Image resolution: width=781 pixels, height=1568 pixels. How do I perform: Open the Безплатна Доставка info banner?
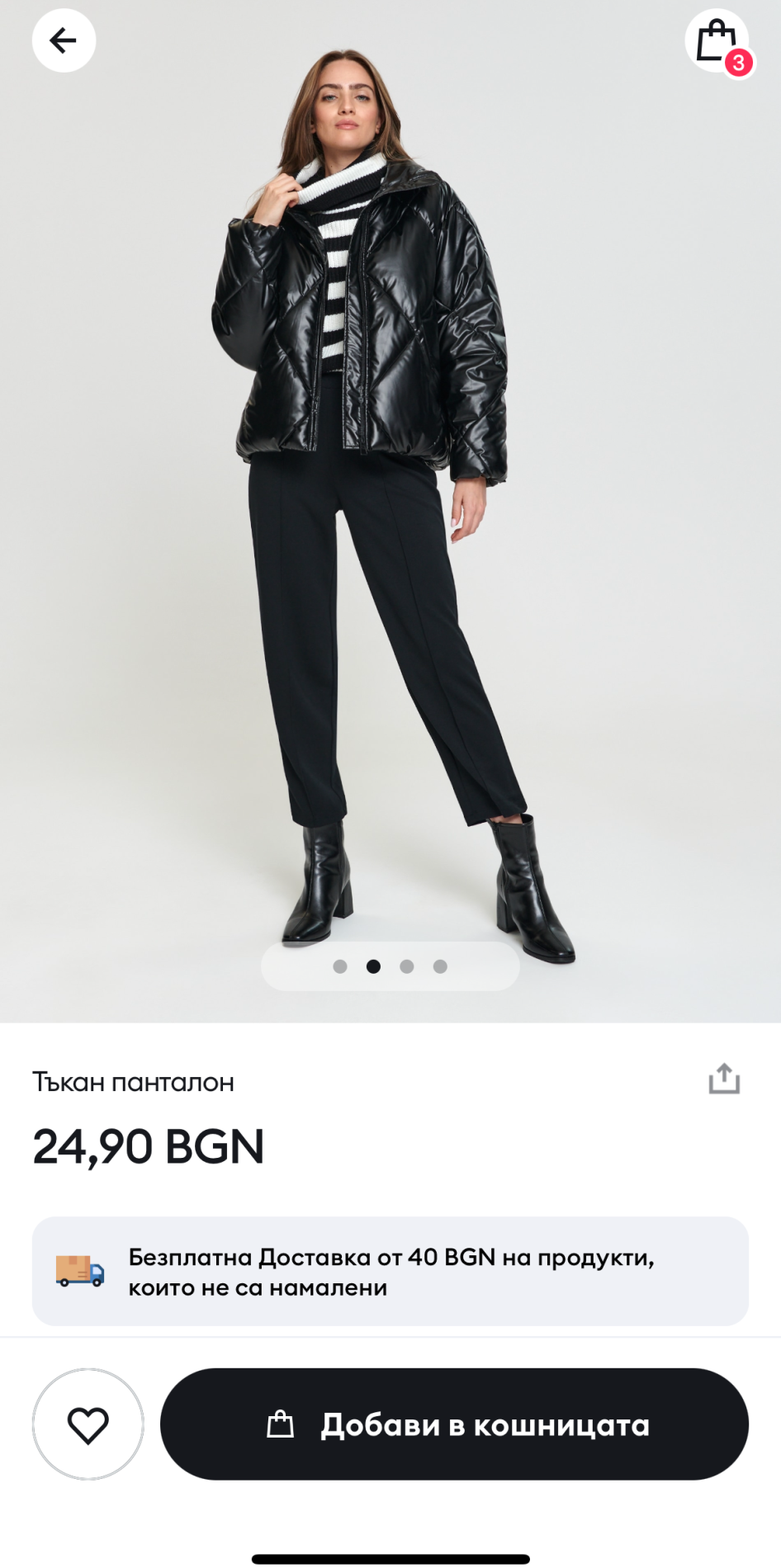click(x=390, y=1272)
